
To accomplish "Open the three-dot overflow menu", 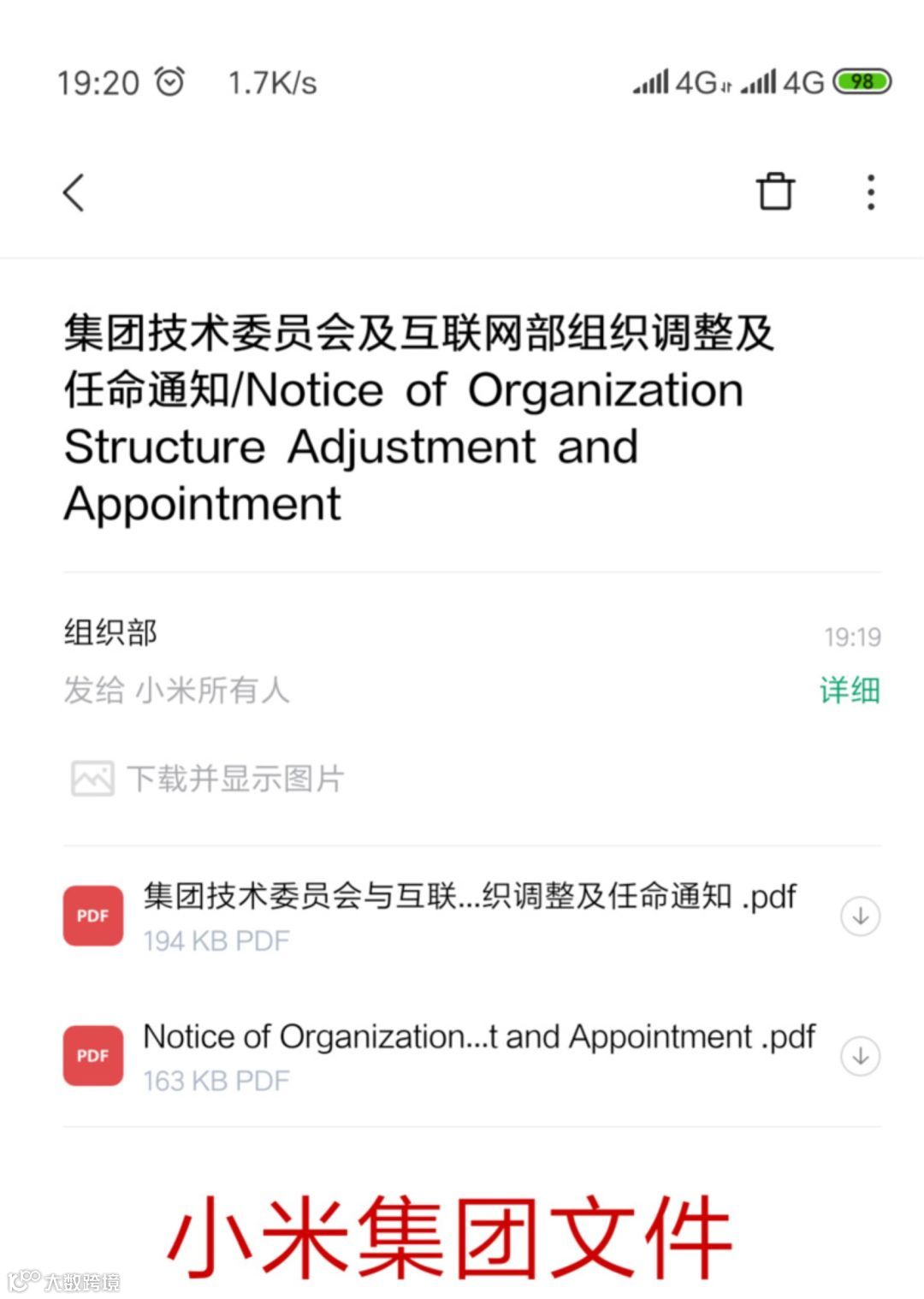I will click(870, 192).
